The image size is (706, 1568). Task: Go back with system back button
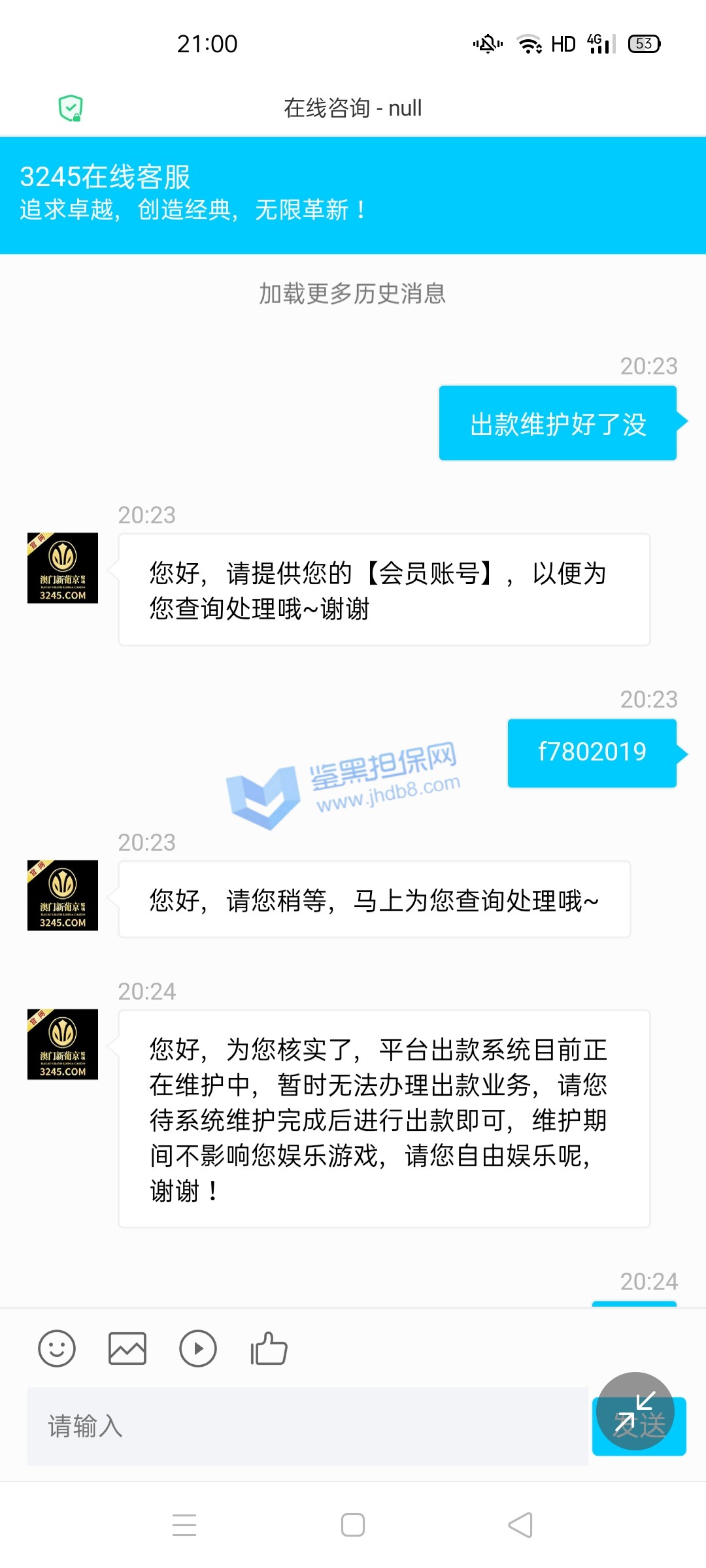pos(520,1526)
